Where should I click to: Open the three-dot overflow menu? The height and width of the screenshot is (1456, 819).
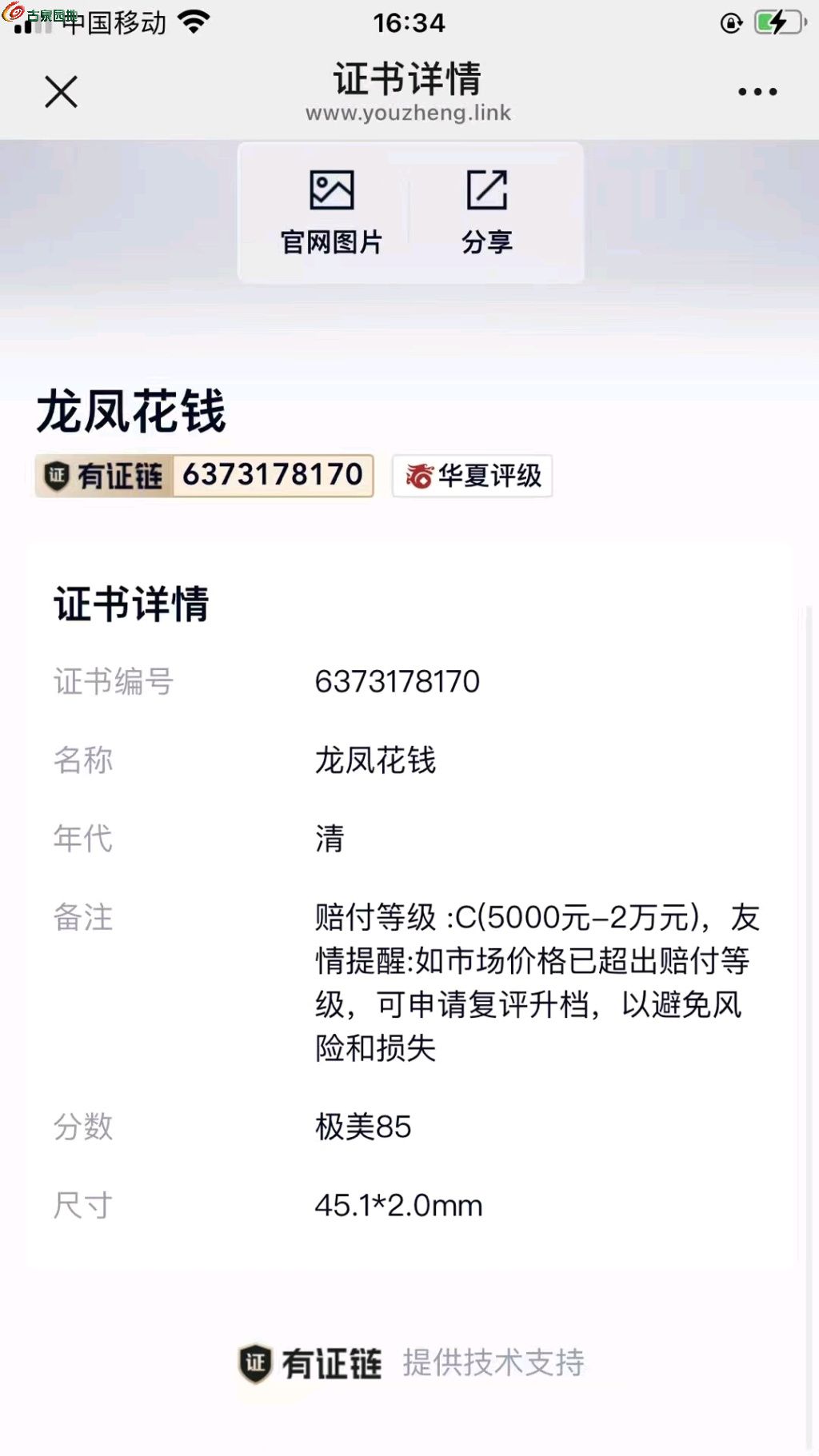pos(757,92)
